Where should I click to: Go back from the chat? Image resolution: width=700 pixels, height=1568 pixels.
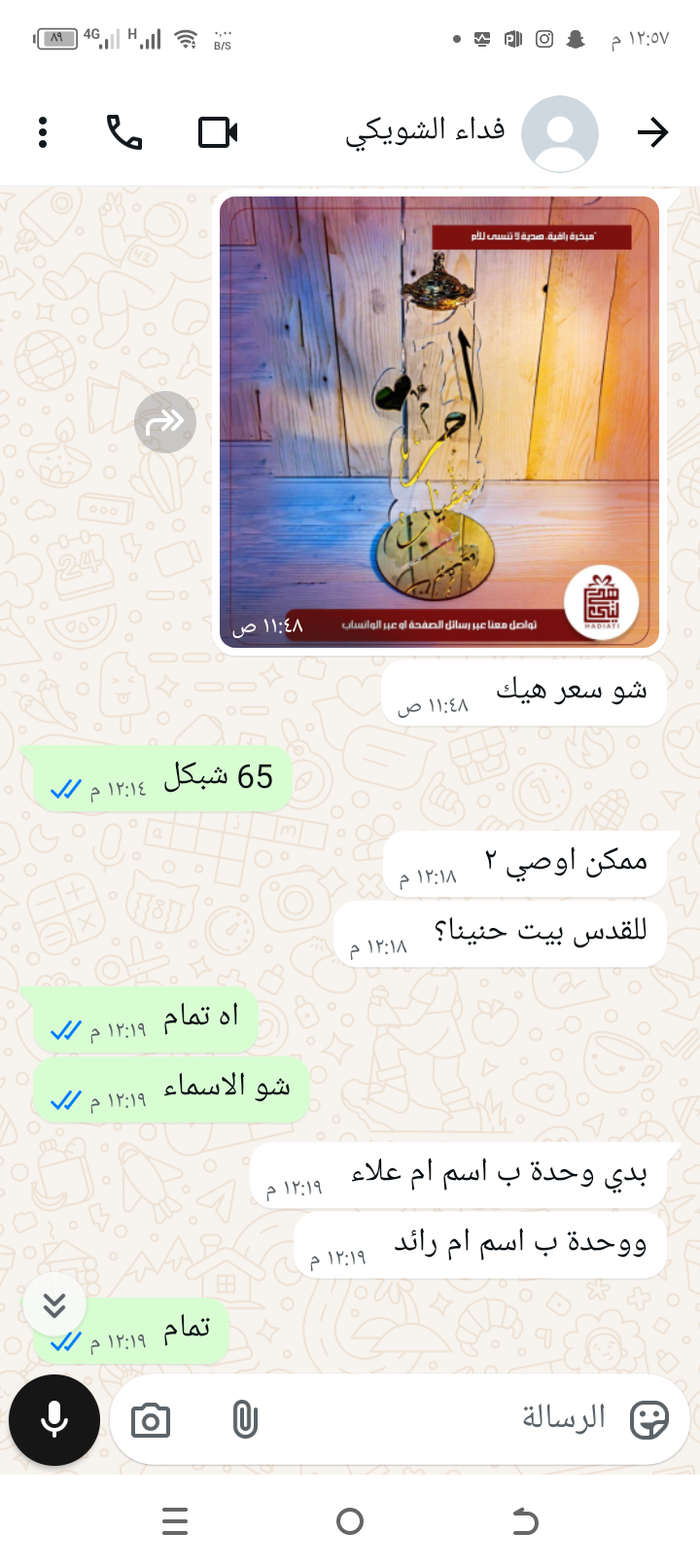652,132
